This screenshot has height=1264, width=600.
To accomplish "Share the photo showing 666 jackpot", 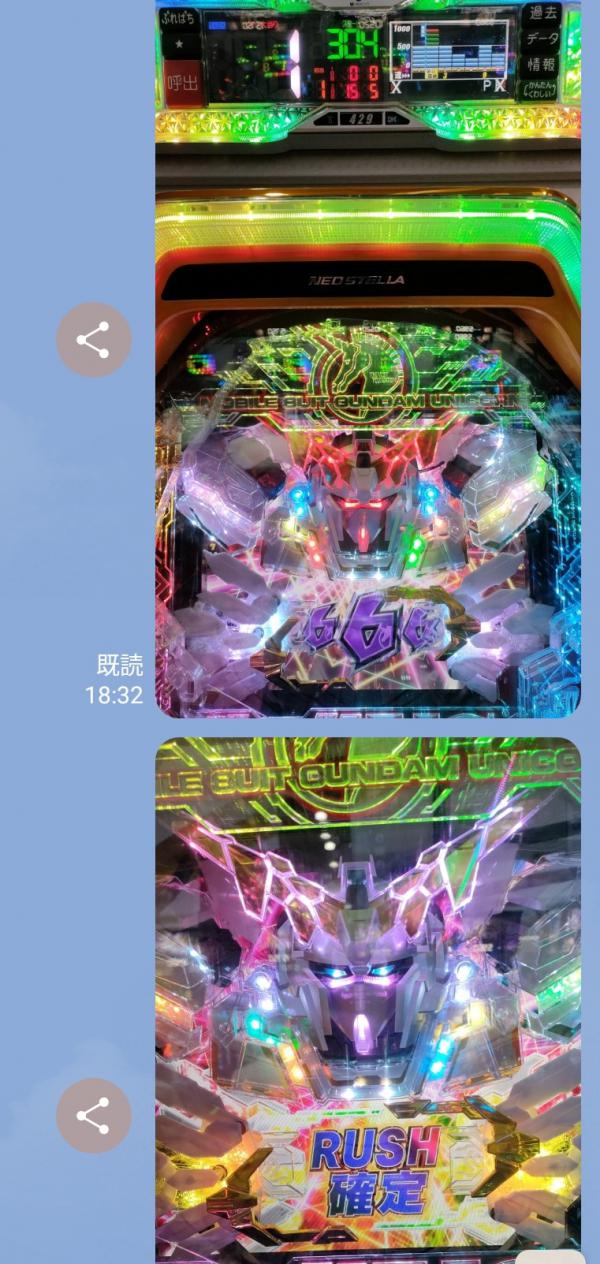I will 93,340.
